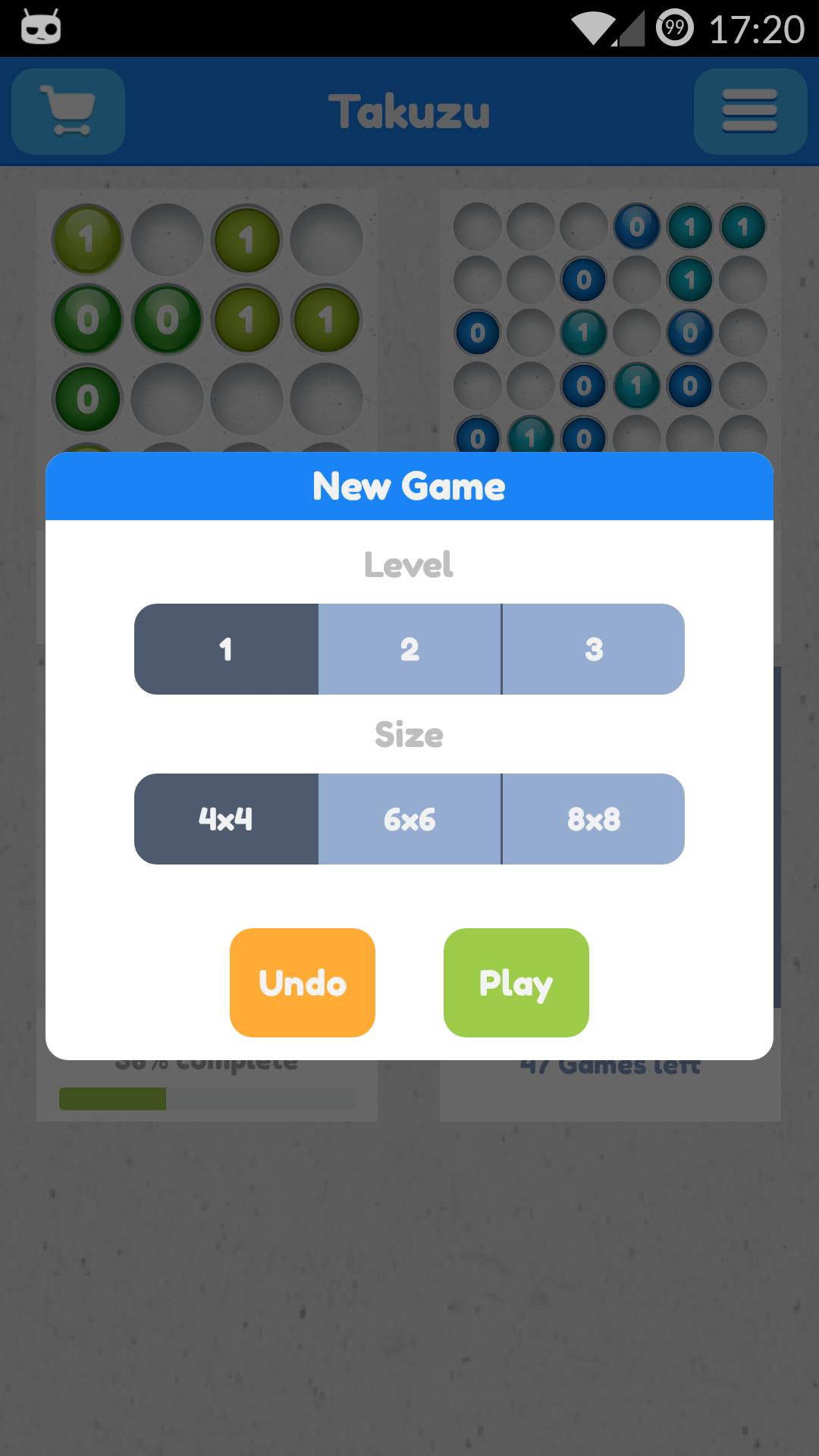This screenshot has height=1456, width=819.
Task: Switch size to 6x6
Action: [x=409, y=819]
